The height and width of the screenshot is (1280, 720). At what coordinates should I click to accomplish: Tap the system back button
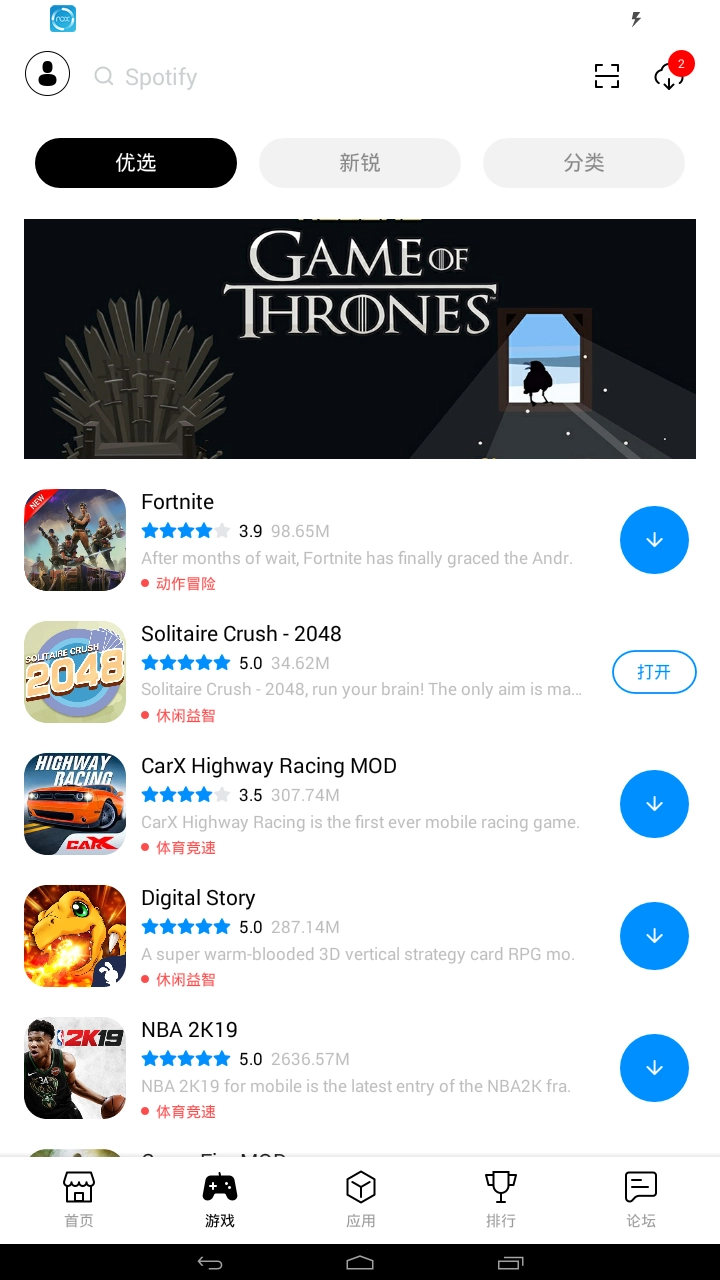click(x=210, y=1263)
